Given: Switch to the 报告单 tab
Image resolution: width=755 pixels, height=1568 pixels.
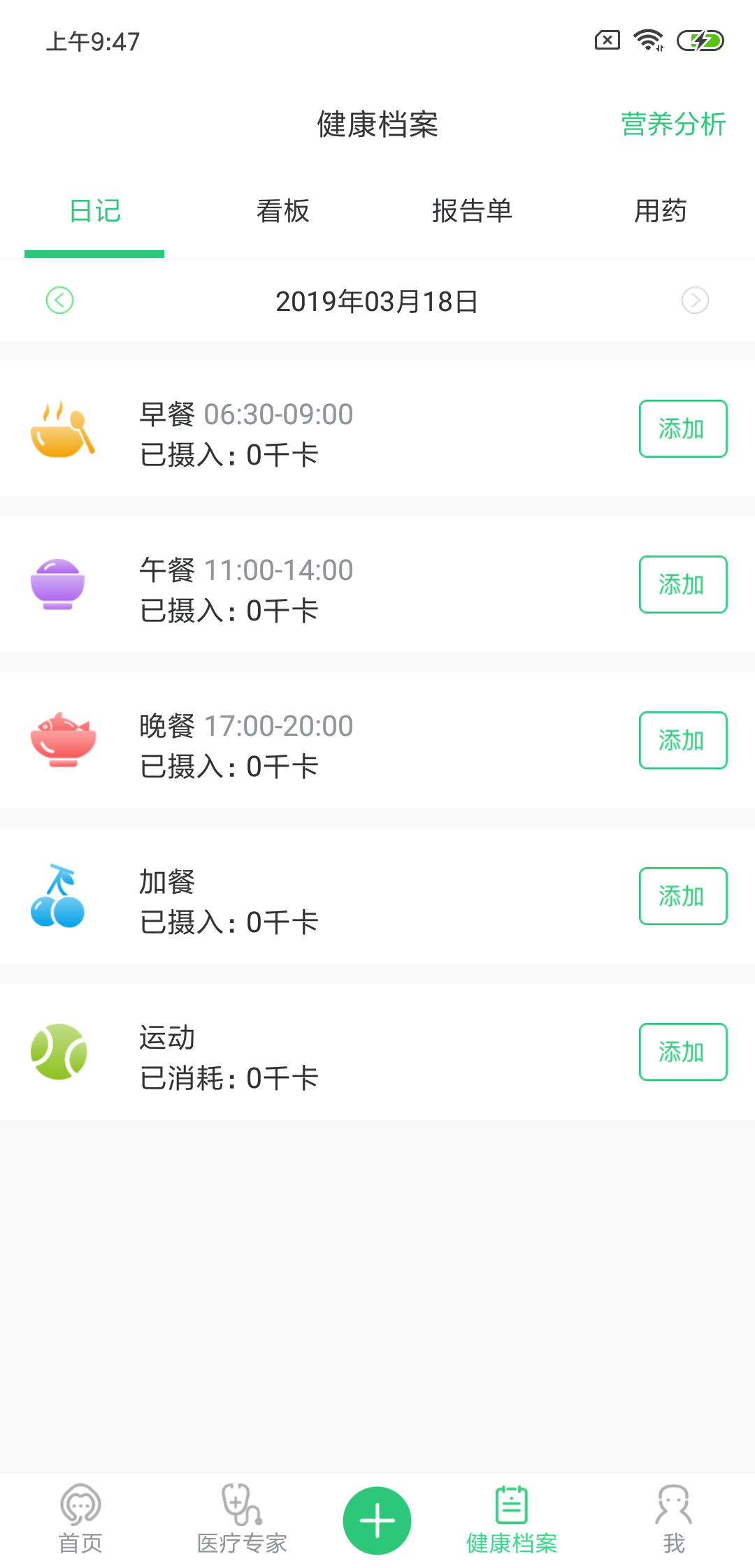Looking at the screenshot, I should [472, 211].
